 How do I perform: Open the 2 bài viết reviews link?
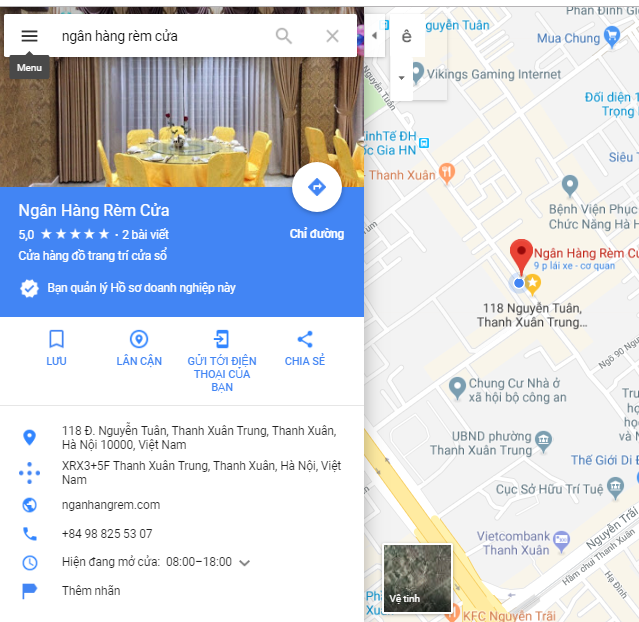pyautogui.click(x=147, y=234)
